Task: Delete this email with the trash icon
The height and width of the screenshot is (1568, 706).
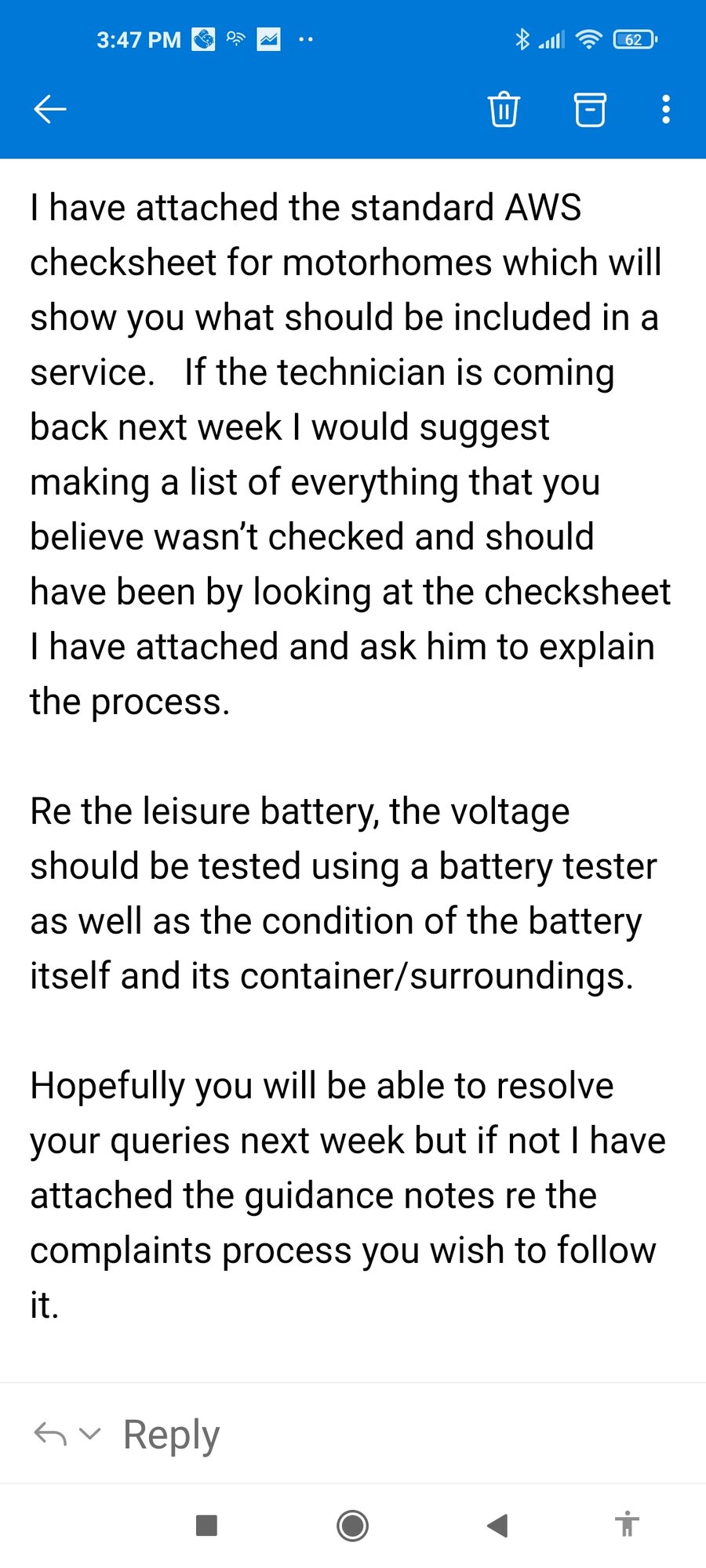Action: click(504, 109)
